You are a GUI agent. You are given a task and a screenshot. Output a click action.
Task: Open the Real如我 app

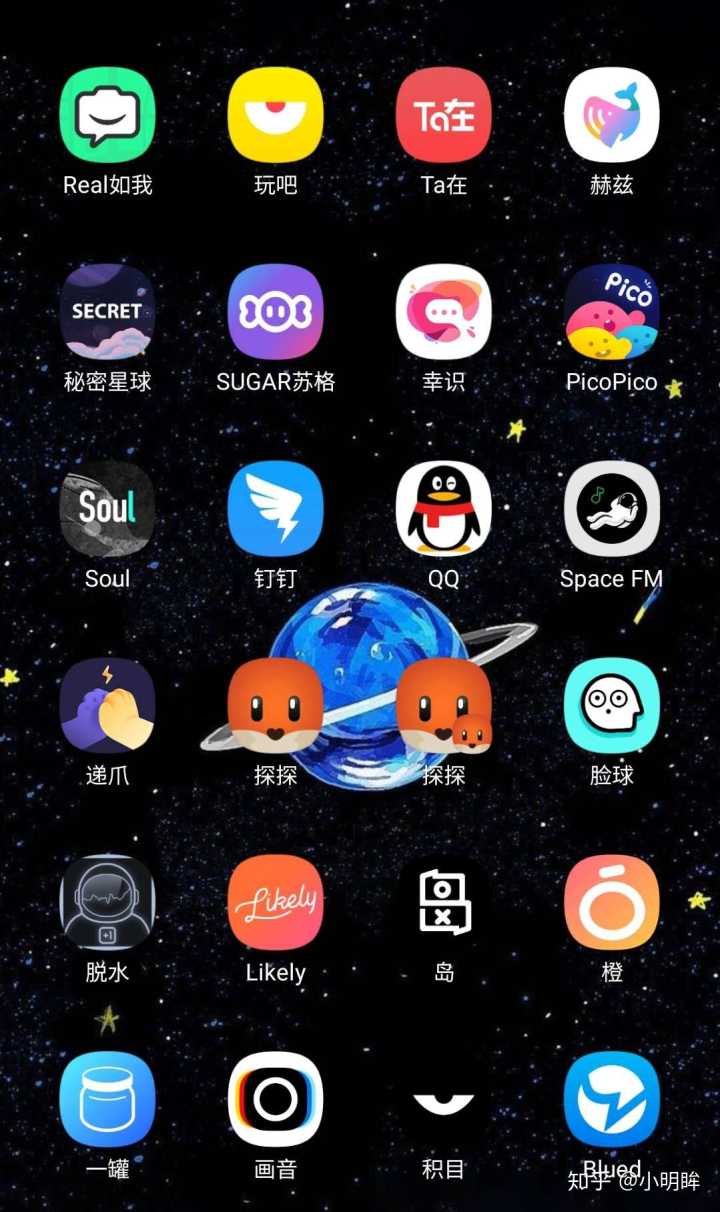pyautogui.click(x=107, y=115)
